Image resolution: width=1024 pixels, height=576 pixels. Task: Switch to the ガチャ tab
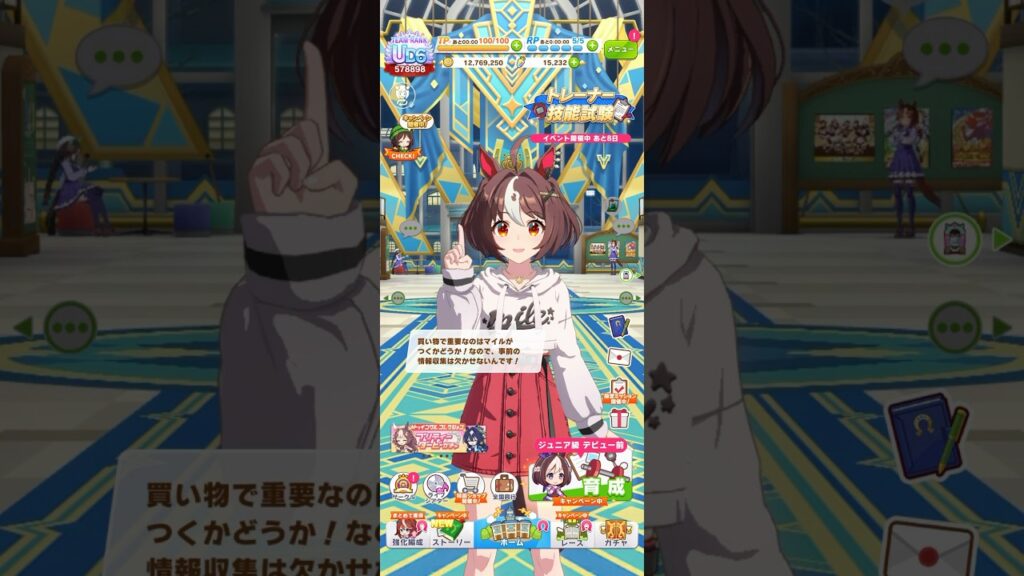tap(615, 532)
